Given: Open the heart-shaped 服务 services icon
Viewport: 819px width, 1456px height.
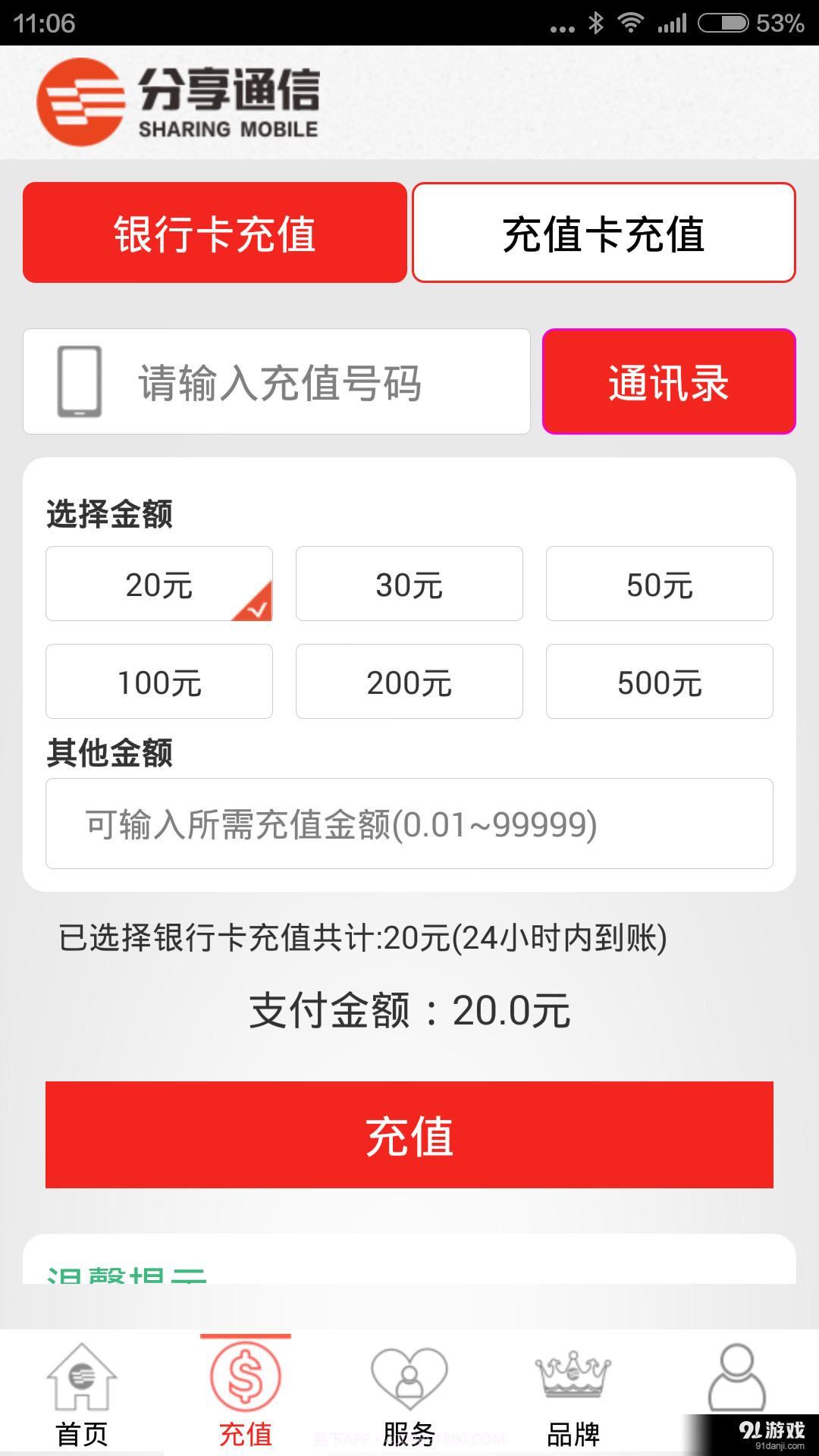Looking at the screenshot, I should [x=409, y=1380].
